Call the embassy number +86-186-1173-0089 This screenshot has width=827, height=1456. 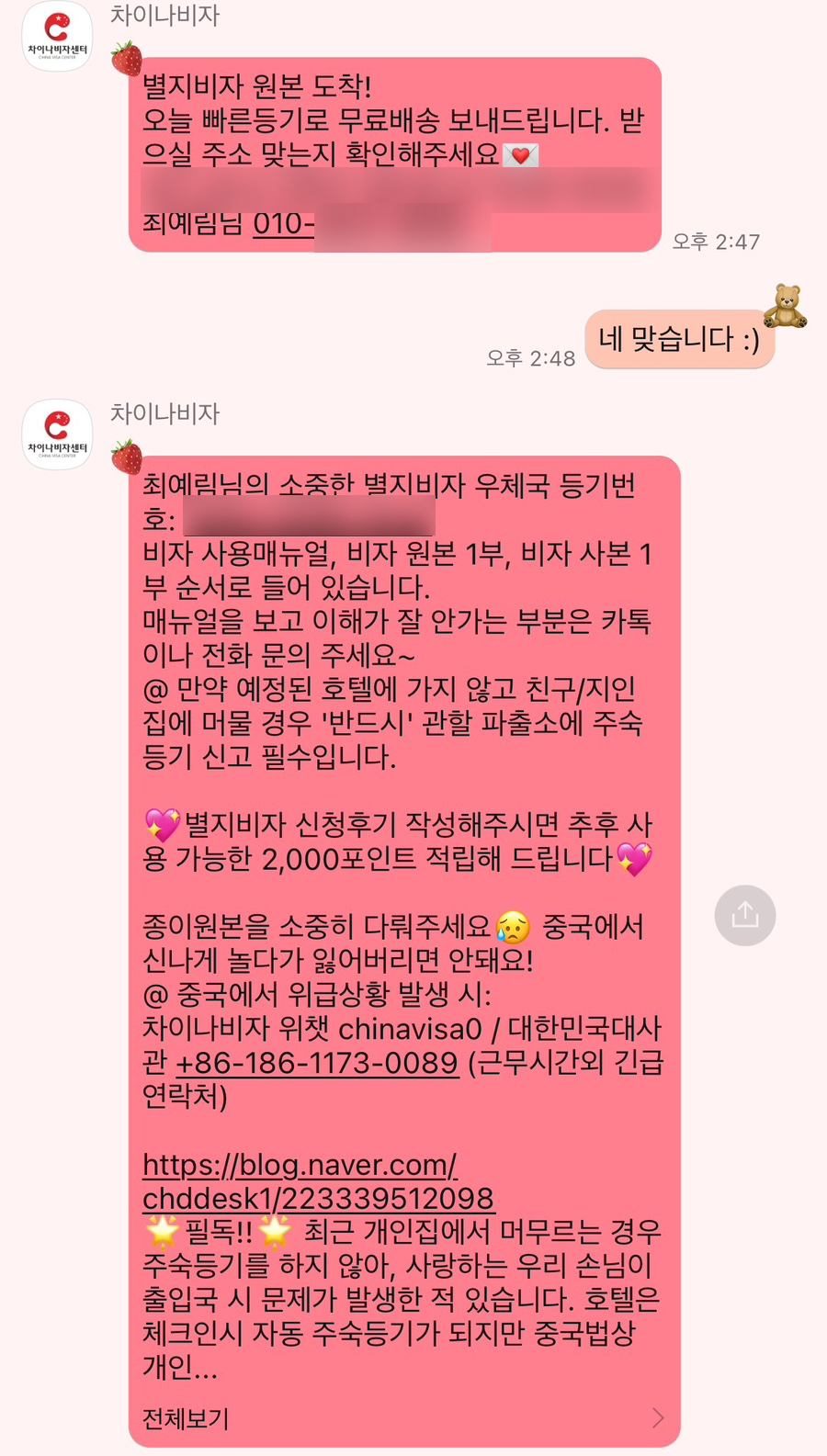click(316, 1063)
